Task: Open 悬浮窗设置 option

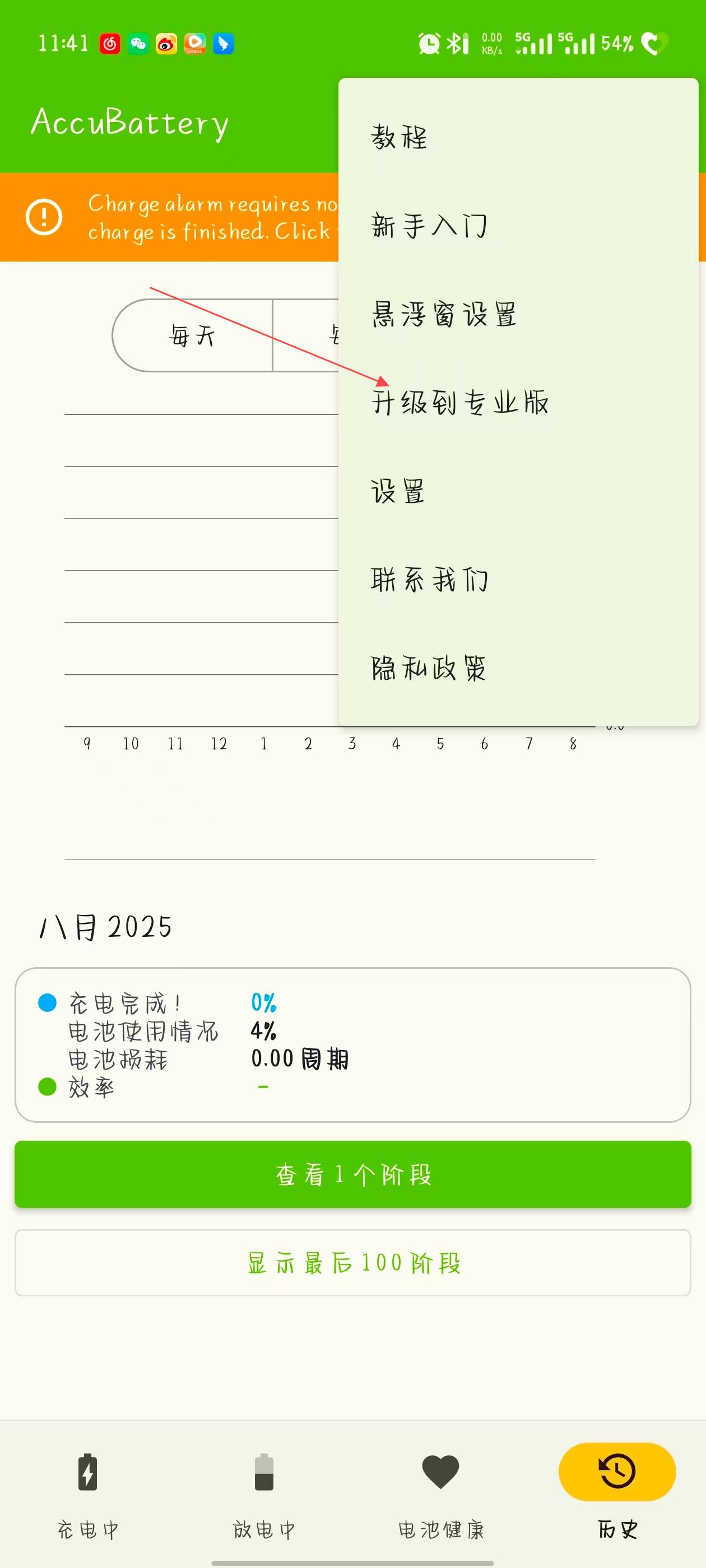Action: (x=444, y=315)
